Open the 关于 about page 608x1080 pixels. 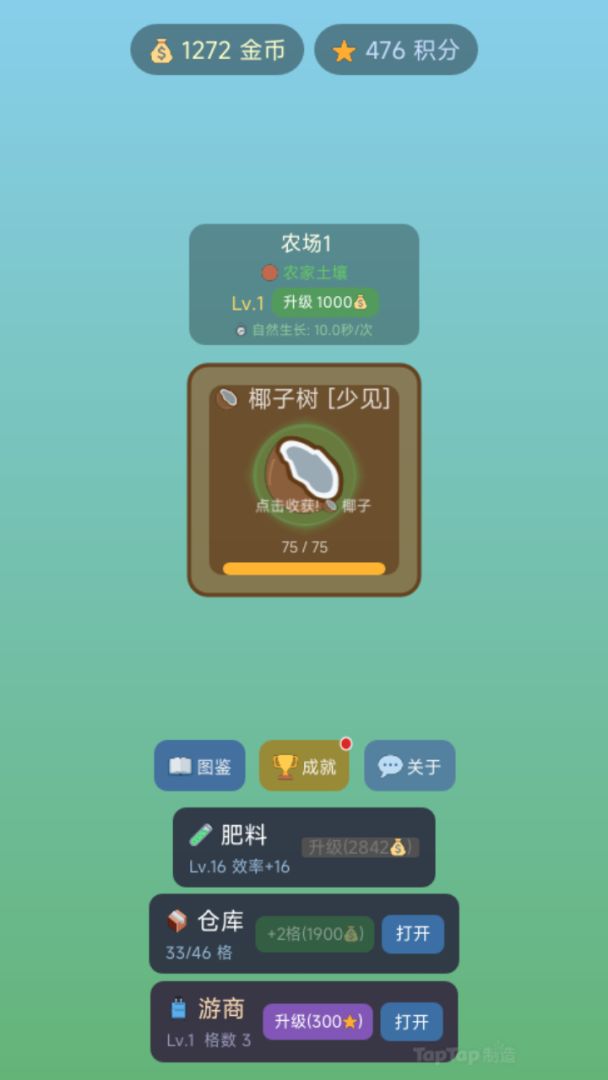(409, 766)
